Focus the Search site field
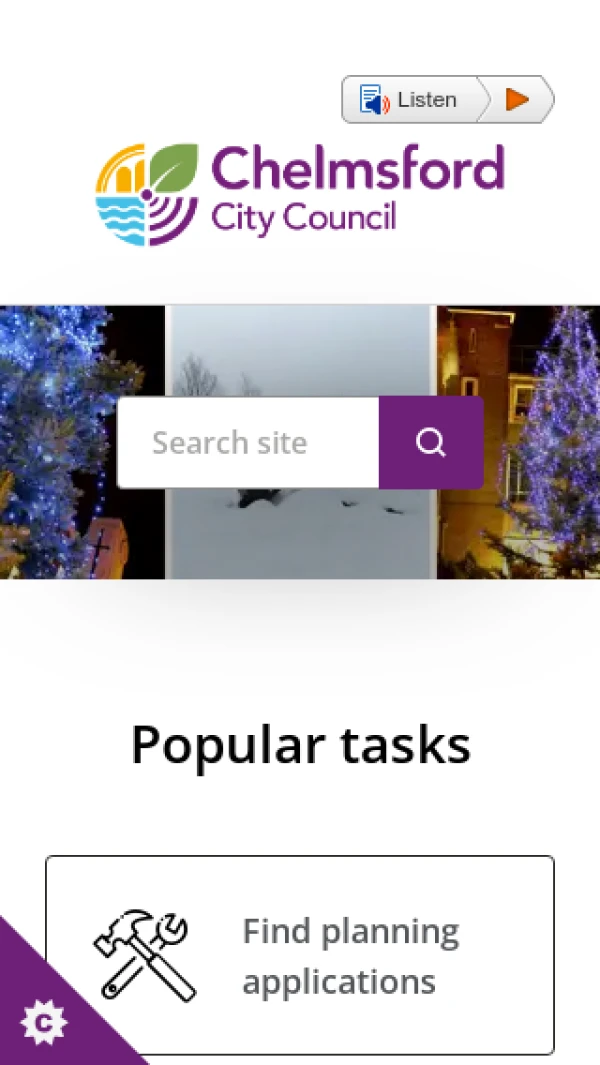Image resolution: width=600 pixels, height=1065 pixels. tap(248, 443)
